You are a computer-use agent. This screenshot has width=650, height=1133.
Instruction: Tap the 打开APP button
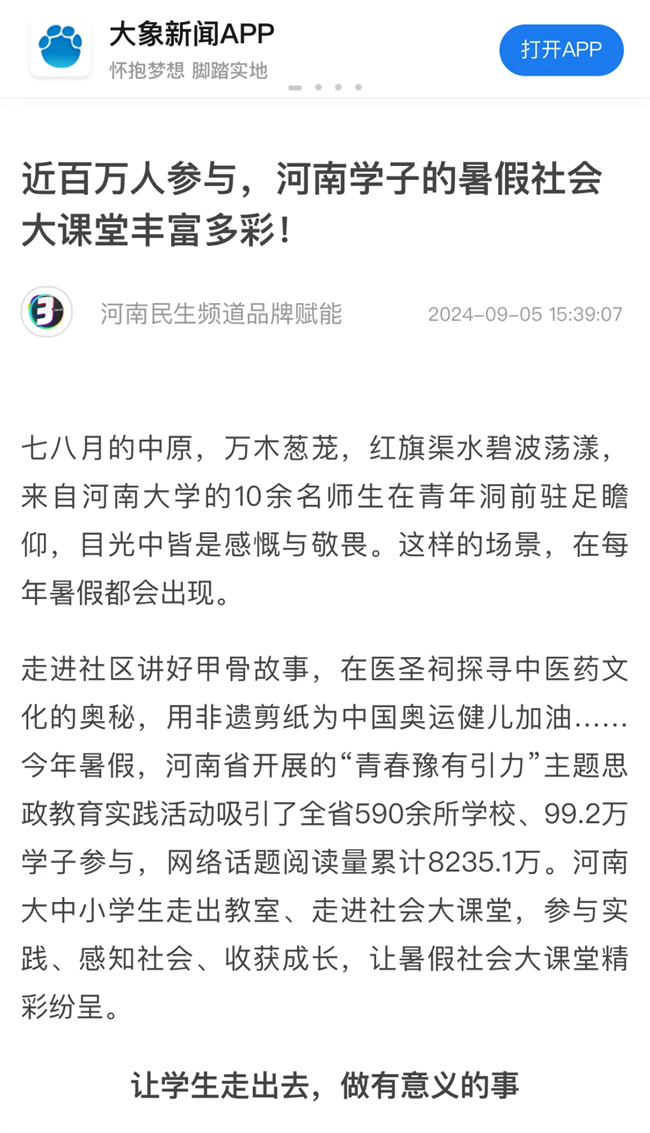pyautogui.click(x=561, y=50)
